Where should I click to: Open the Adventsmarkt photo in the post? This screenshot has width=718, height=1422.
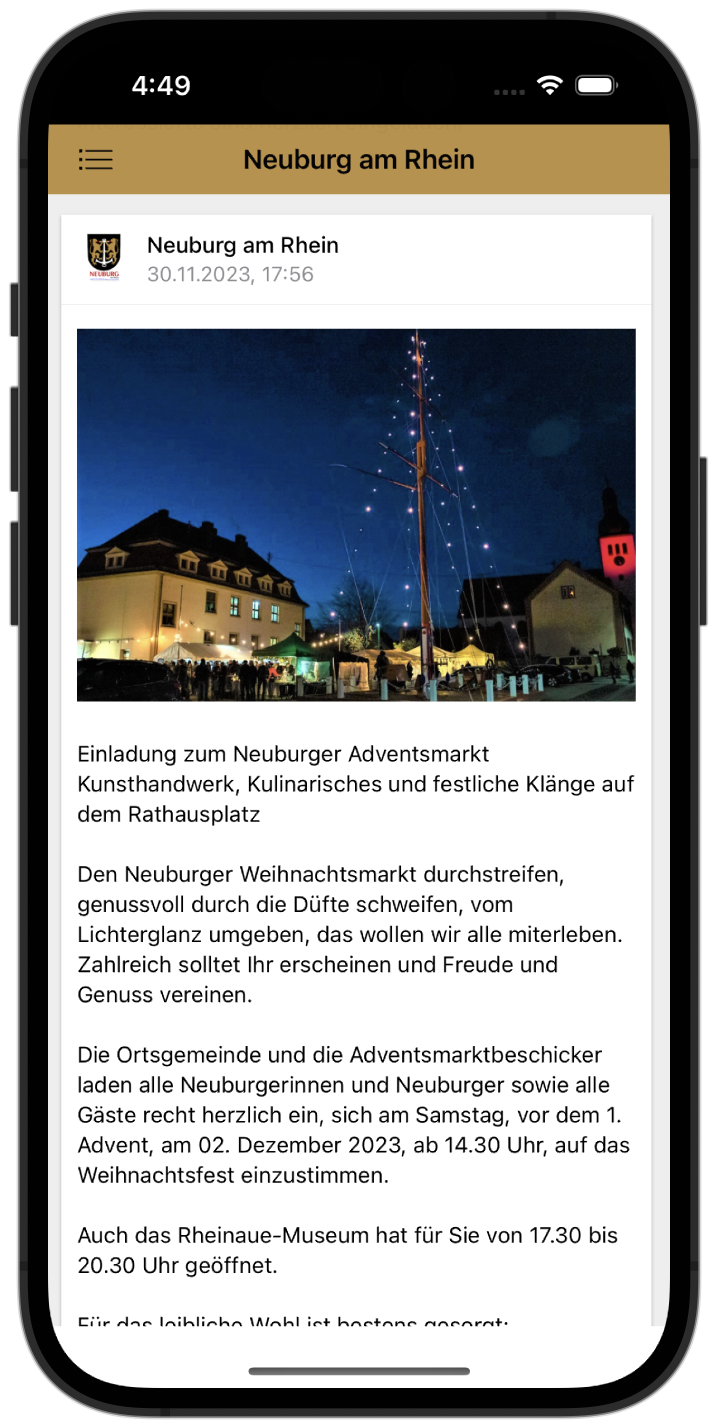tap(356, 515)
